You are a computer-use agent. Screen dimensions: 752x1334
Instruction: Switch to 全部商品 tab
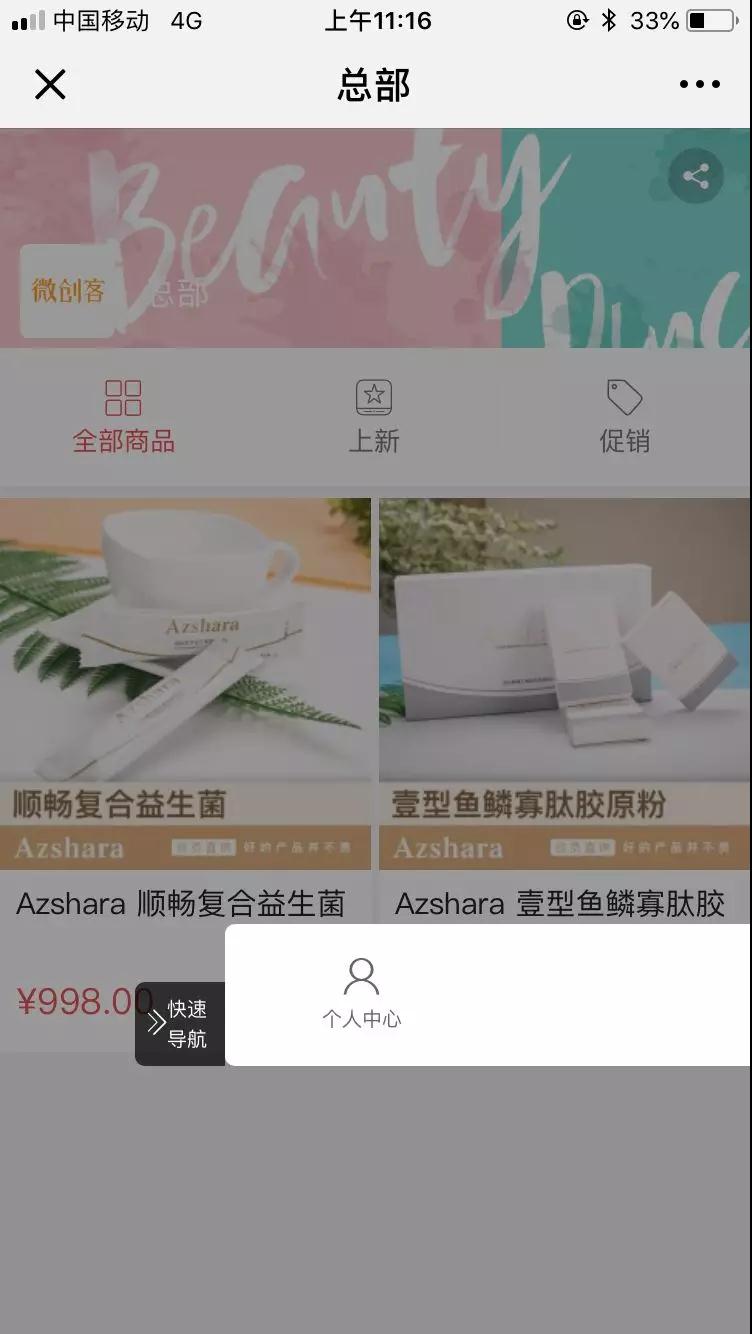click(124, 417)
